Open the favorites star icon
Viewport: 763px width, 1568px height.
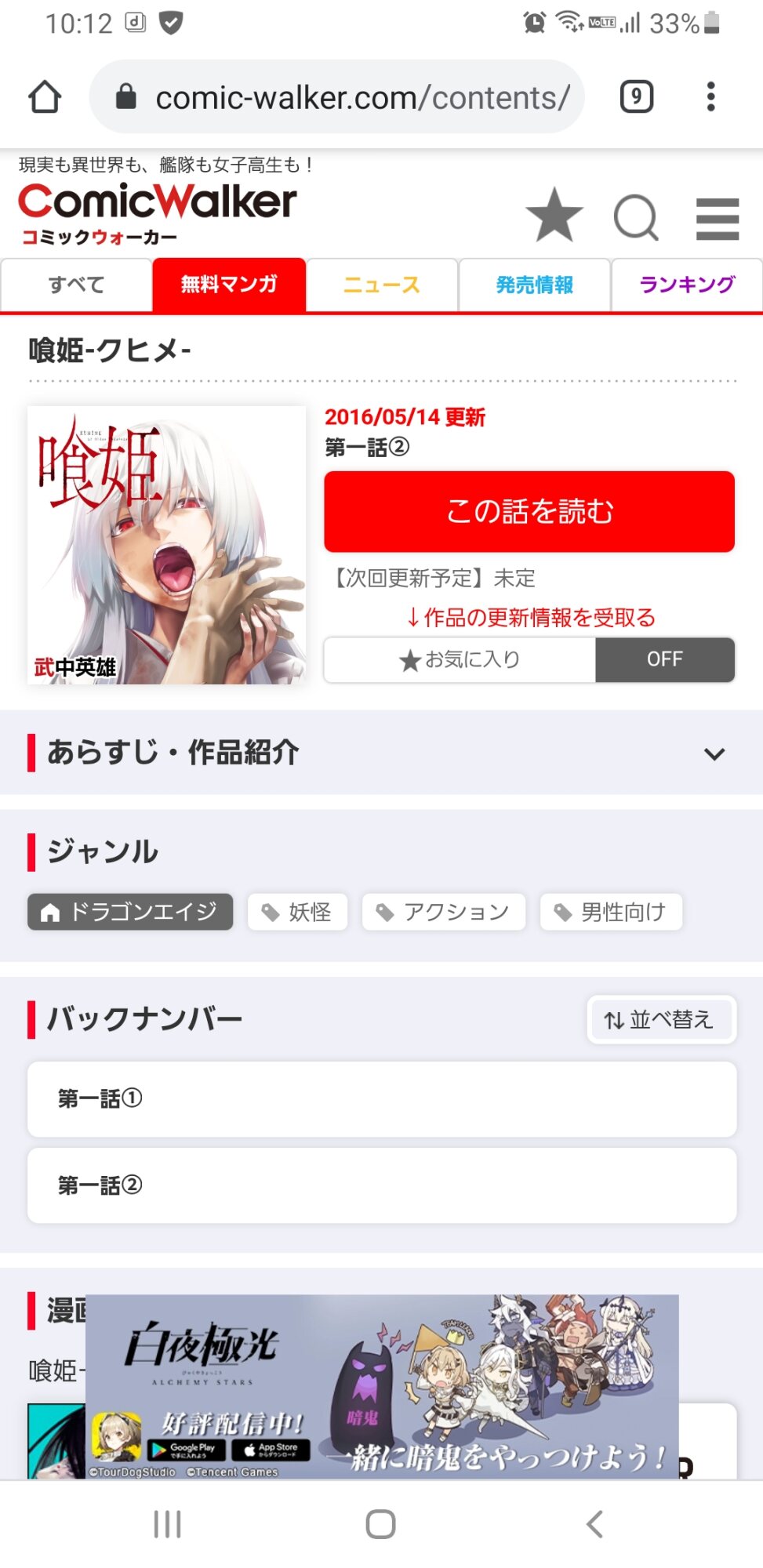[x=554, y=216]
